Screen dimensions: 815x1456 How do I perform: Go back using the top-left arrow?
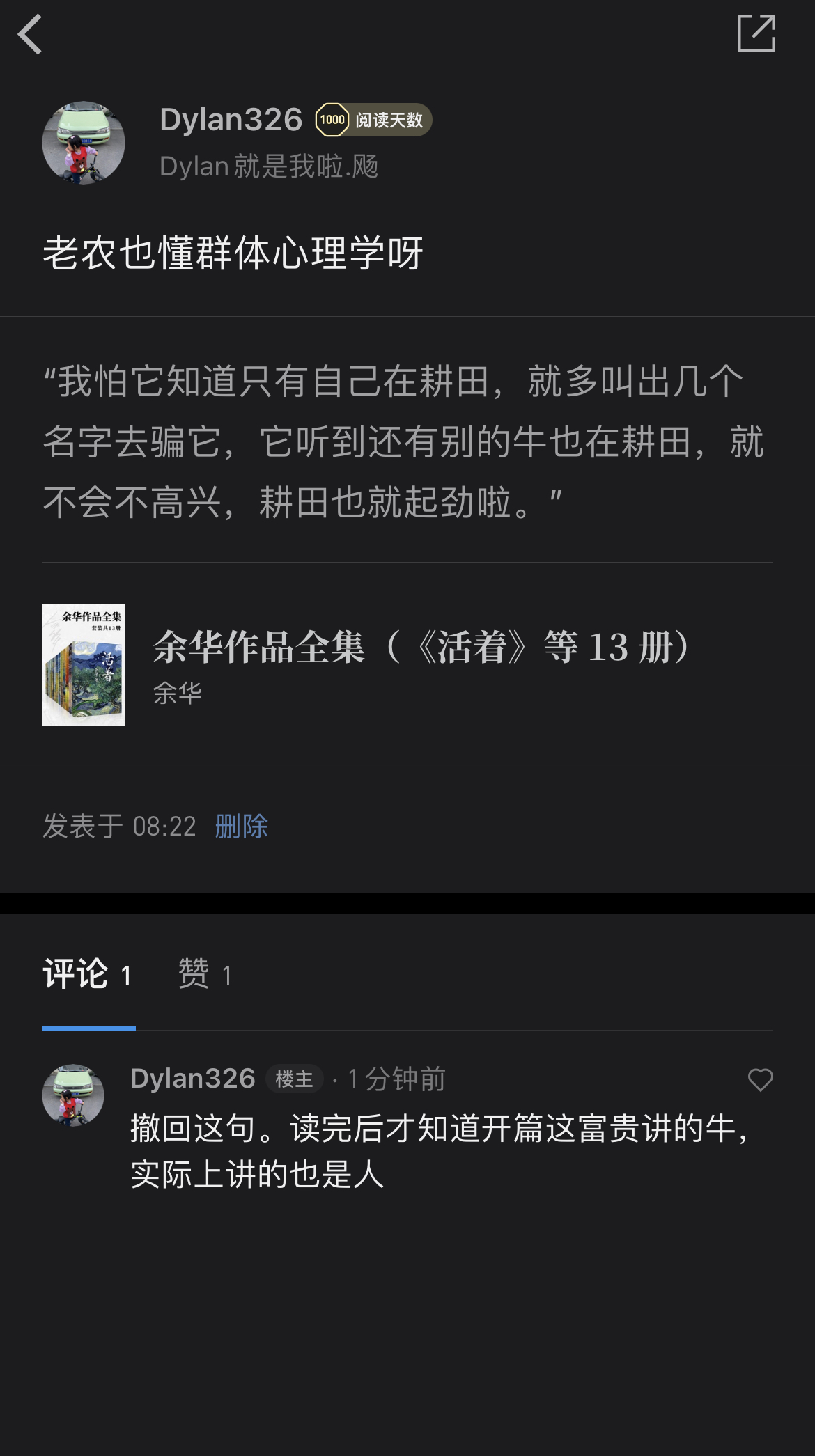coord(31,34)
